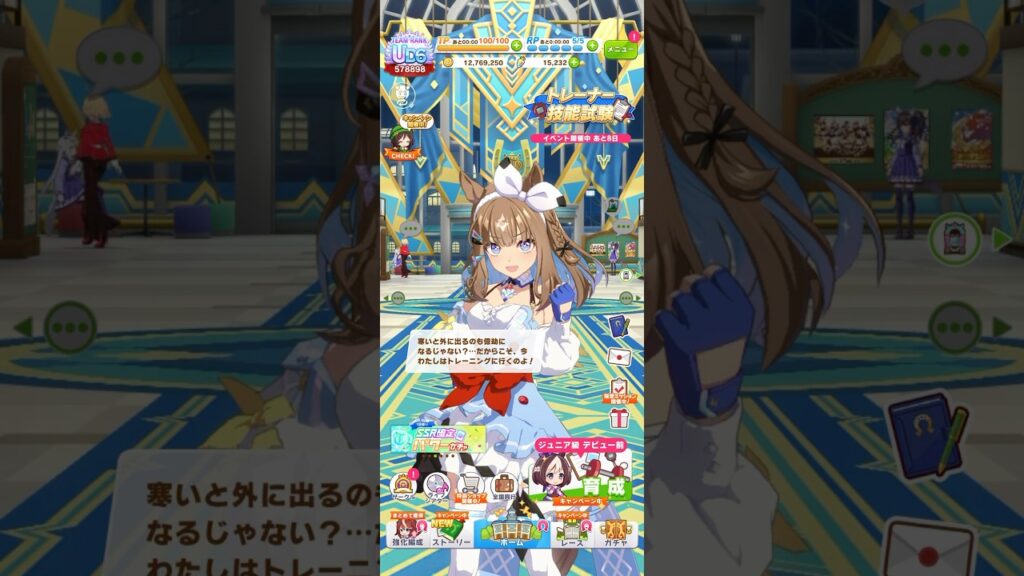Tap the plus next to TP gauge
The height and width of the screenshot is (576, 1024).
516,45
